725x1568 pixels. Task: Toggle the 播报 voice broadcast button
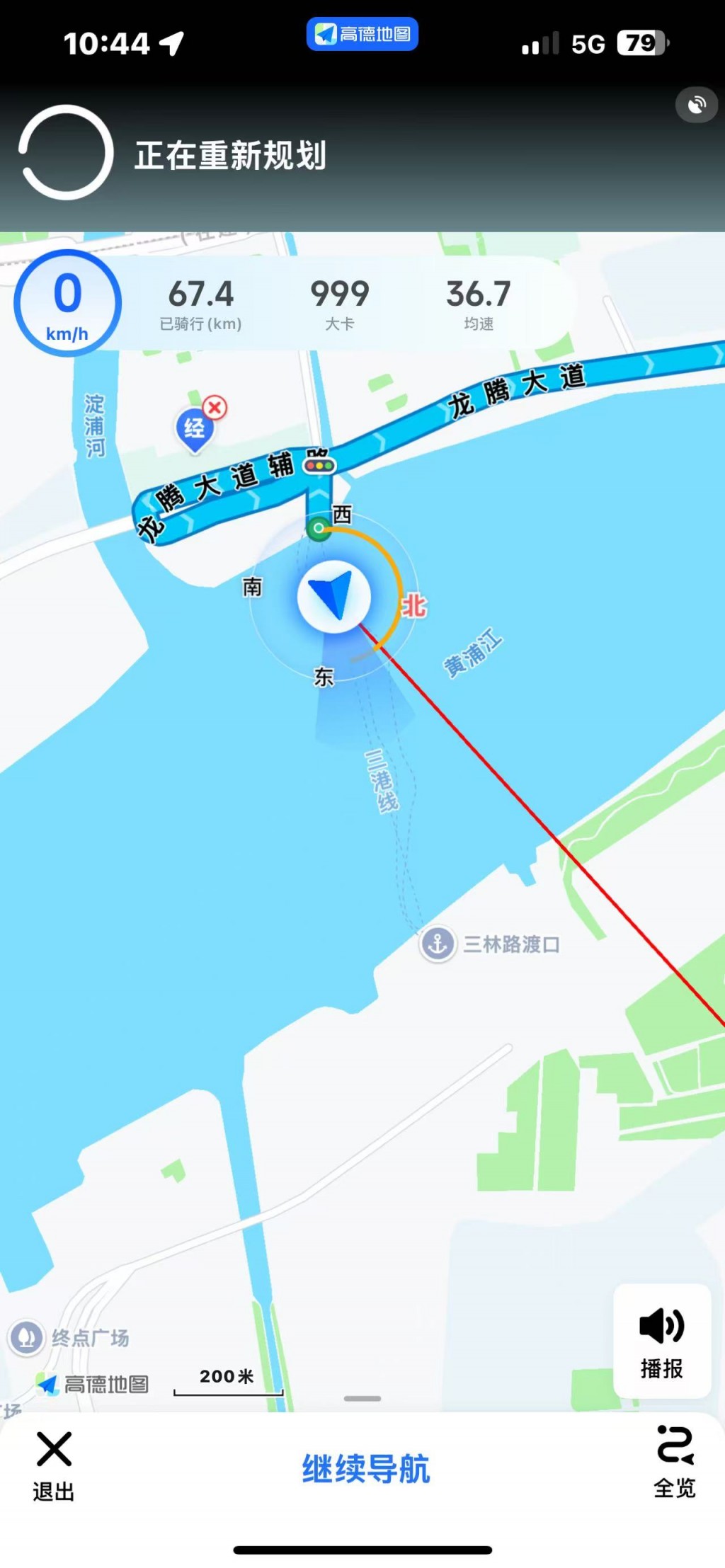(662, 1341)
